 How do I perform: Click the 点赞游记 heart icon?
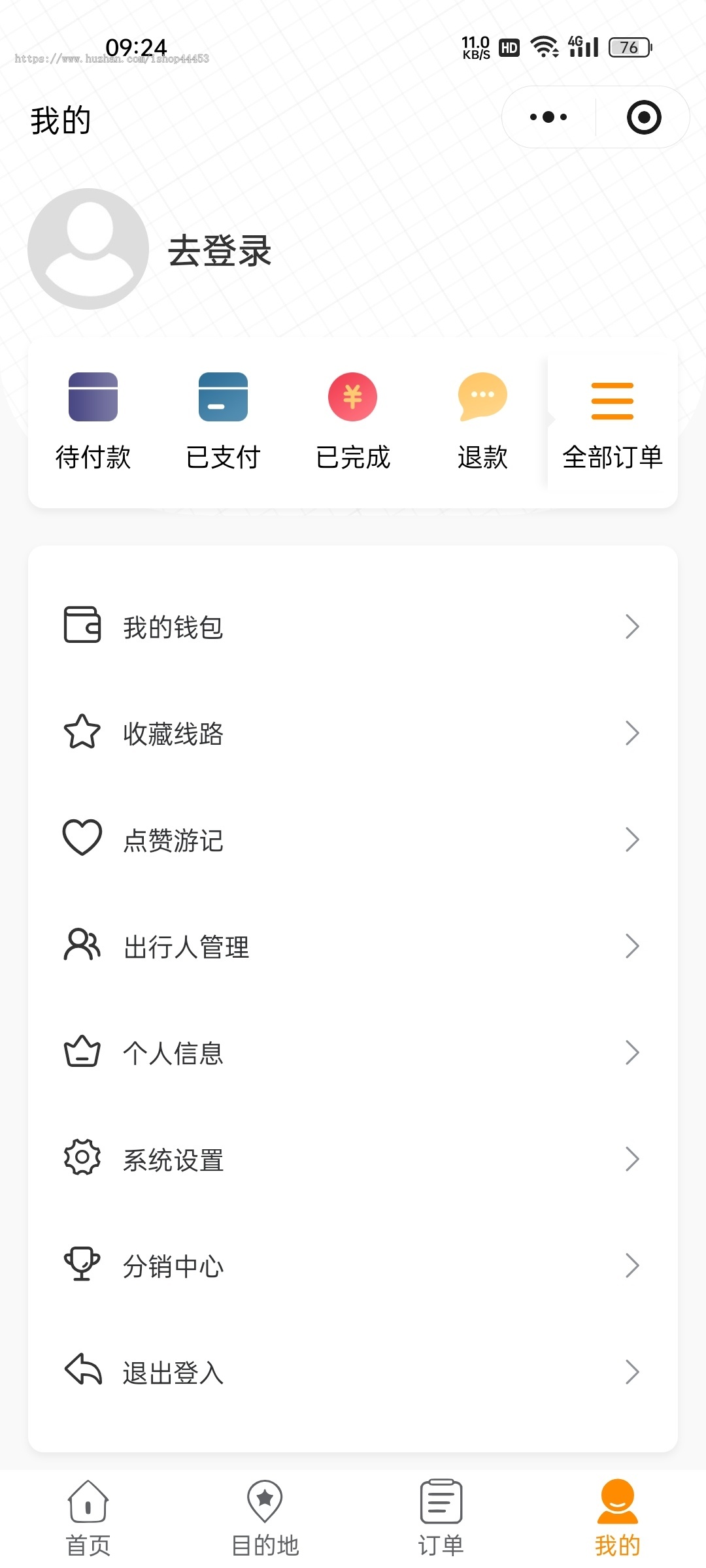81,840
